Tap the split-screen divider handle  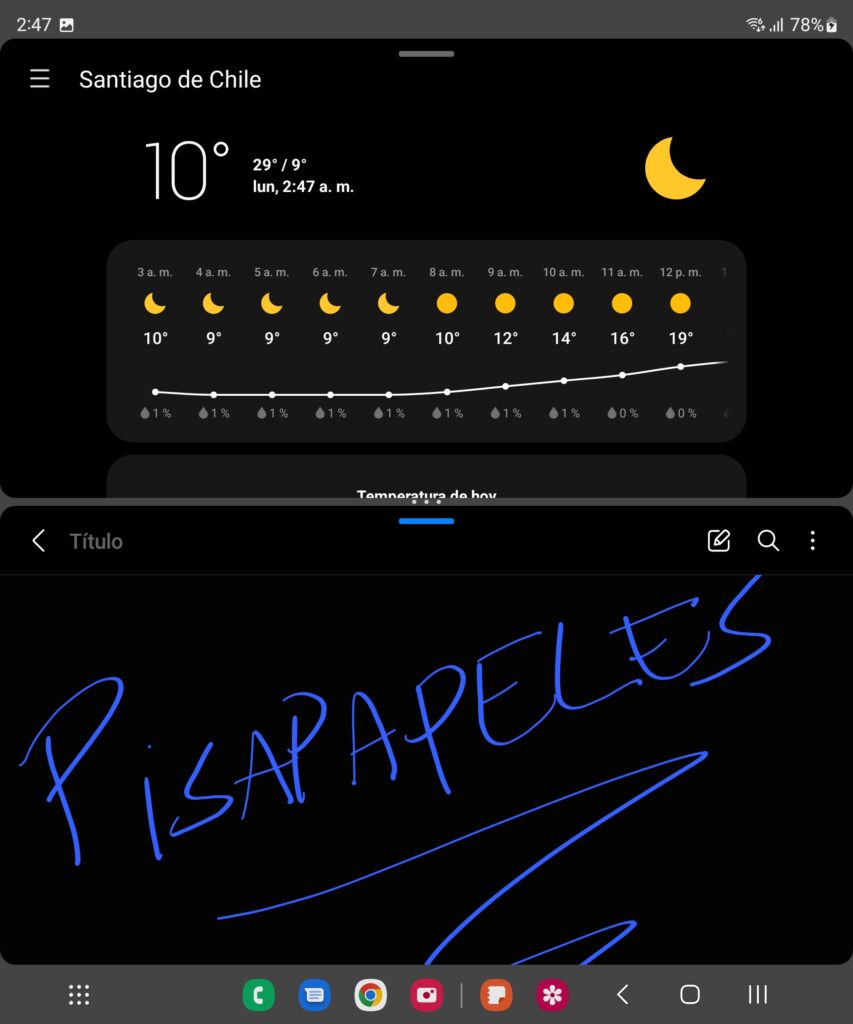click(426, 502)
